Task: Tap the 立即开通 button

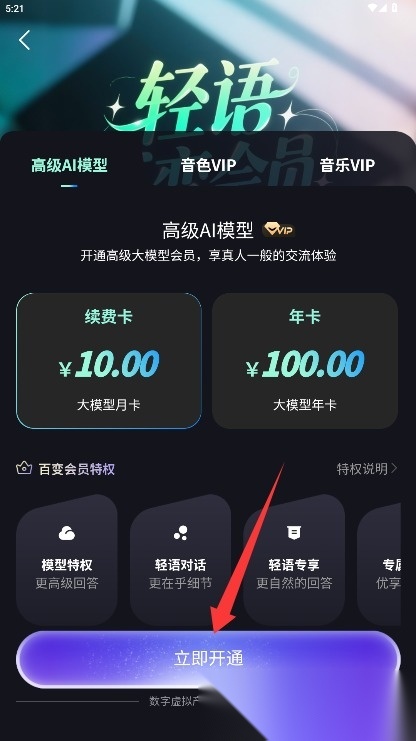Action: coord(208,659)
